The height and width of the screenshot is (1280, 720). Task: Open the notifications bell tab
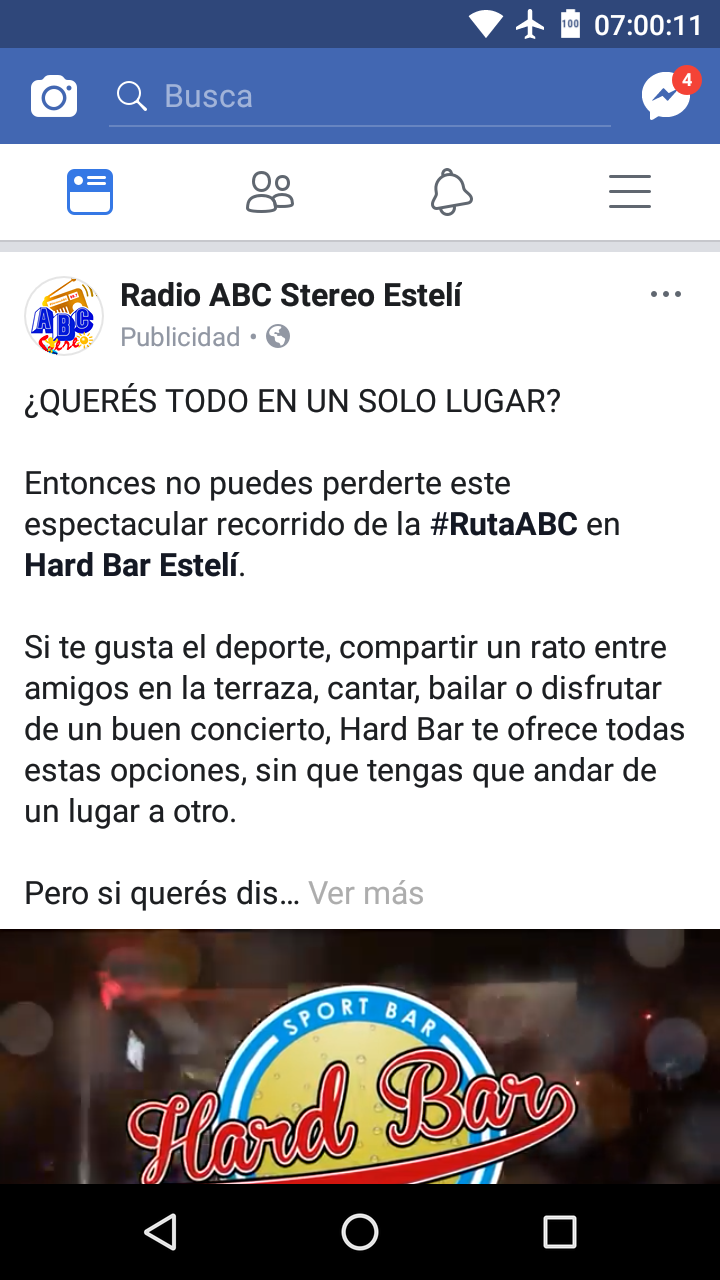450,192
